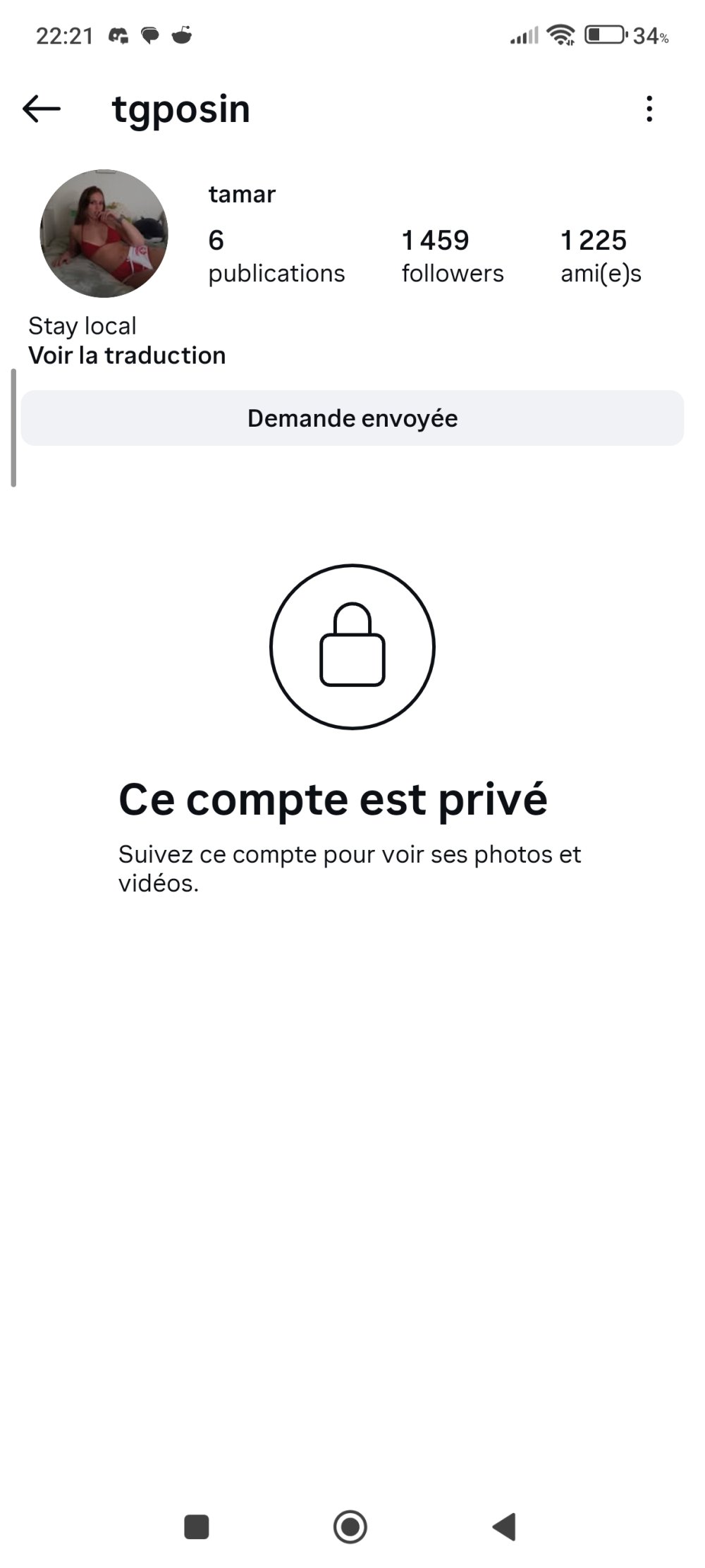View the 1459 followers list
The width and height of the screenshot is (705, 1568).
point(452,255)
